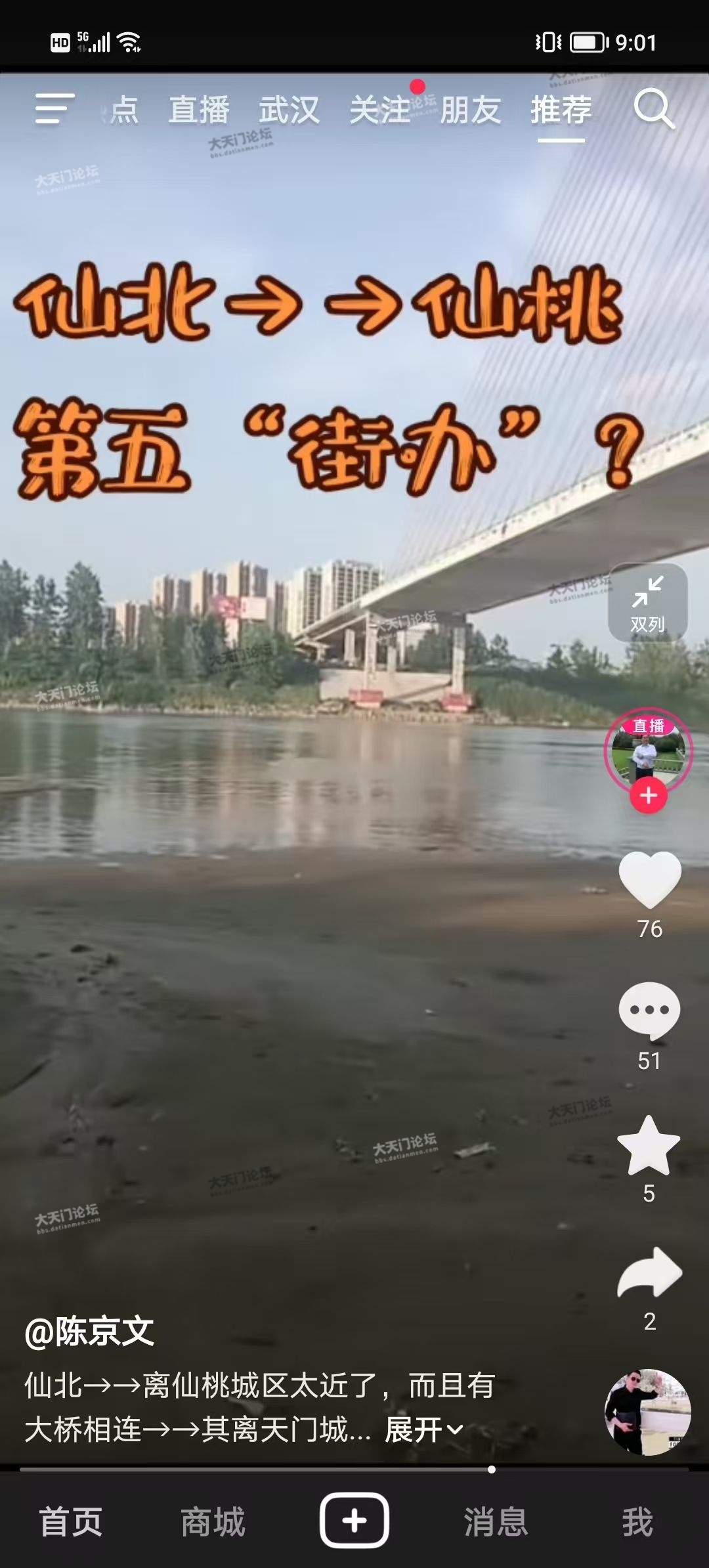Like this video with heart icon
Viewport: 709px width, 1568px height.
tap(649, 880)
